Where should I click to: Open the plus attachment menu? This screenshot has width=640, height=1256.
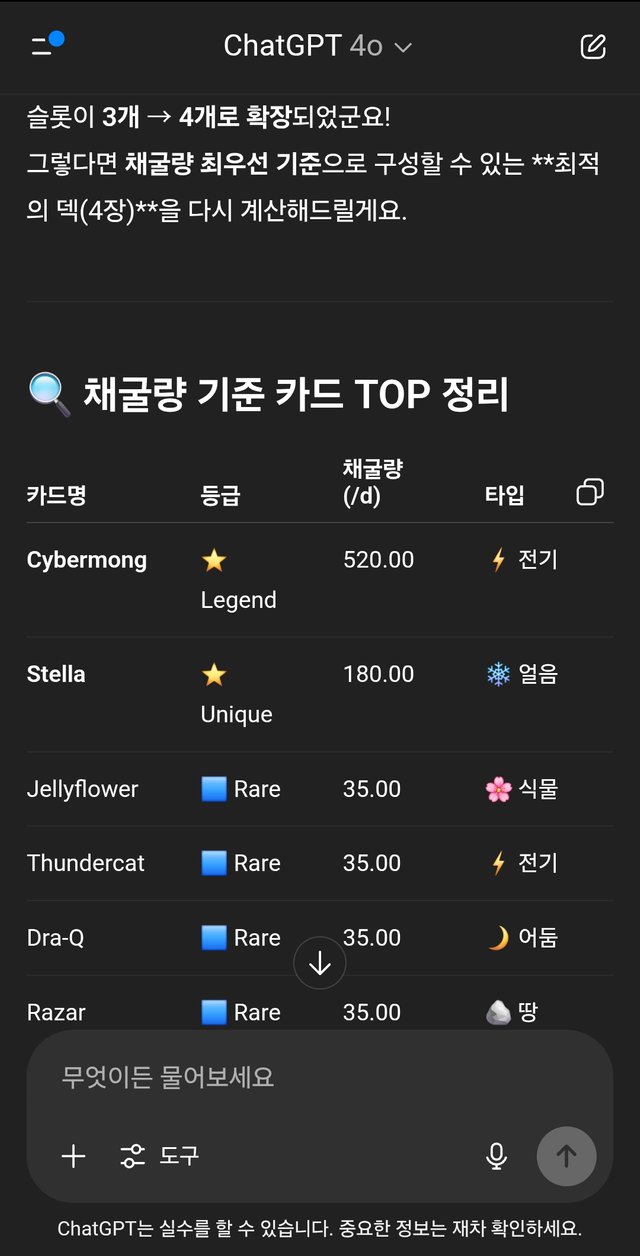click(x=73, y=1156)
